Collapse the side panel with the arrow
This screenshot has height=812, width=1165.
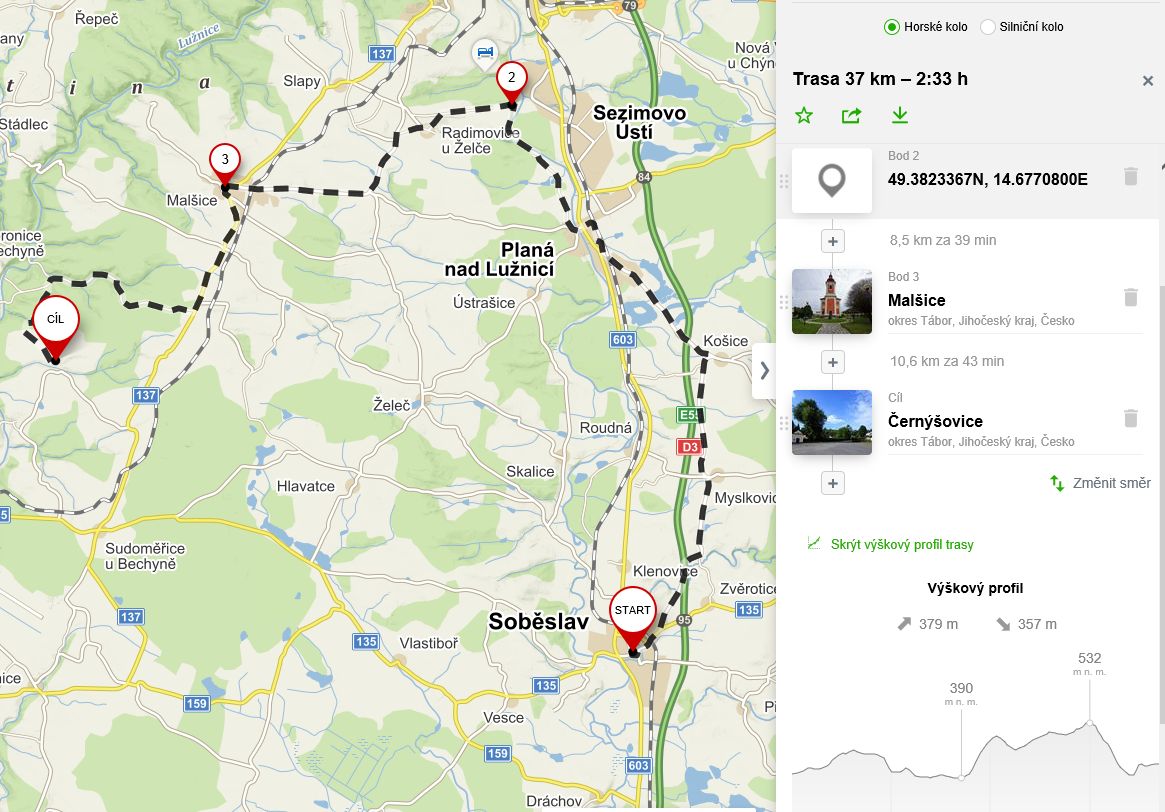coord(764,371)
